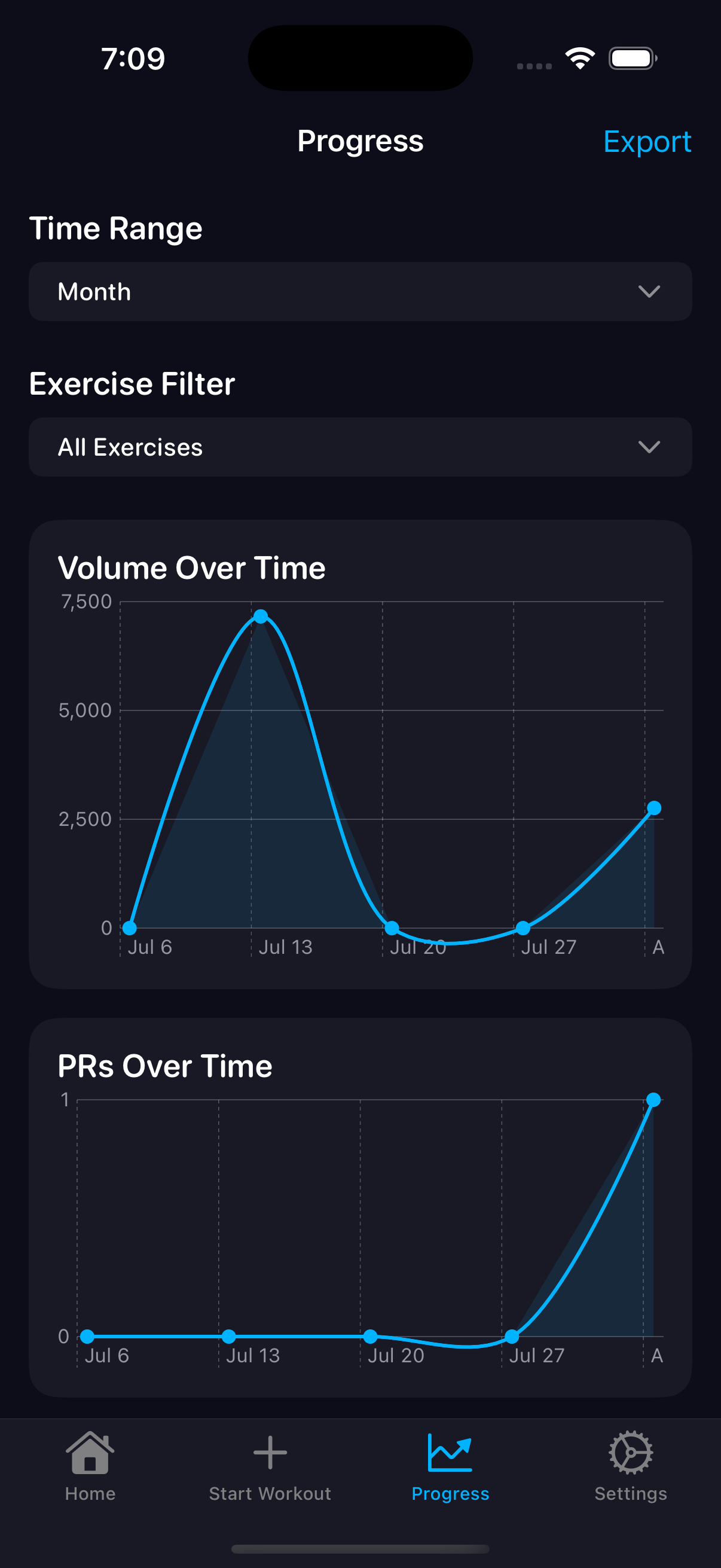The image size is (721, 1568).
Task: Open the Time Range Month dropdown
Action: 360,292
